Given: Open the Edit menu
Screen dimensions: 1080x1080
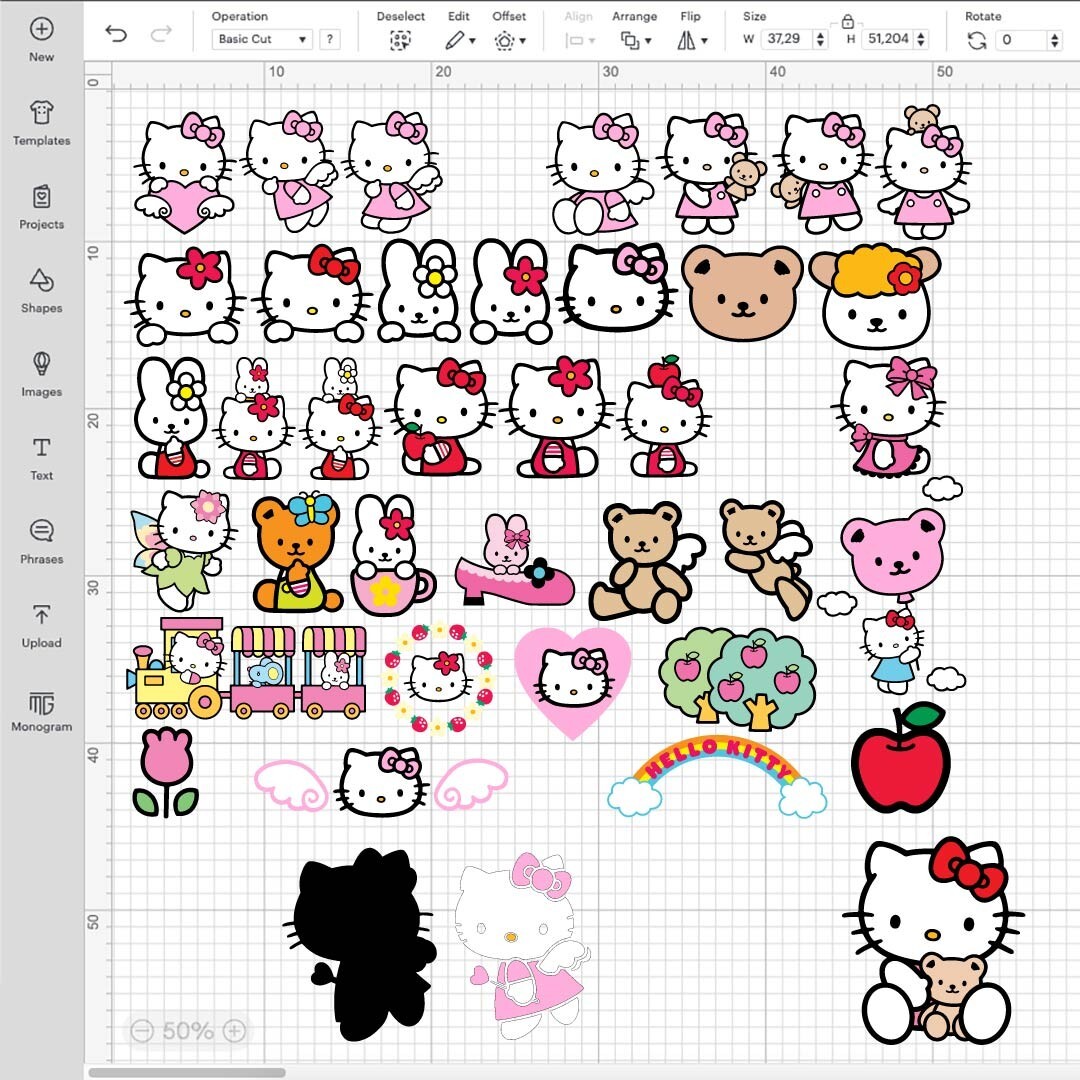Looking at the screenshot, I should pos(459,40).
